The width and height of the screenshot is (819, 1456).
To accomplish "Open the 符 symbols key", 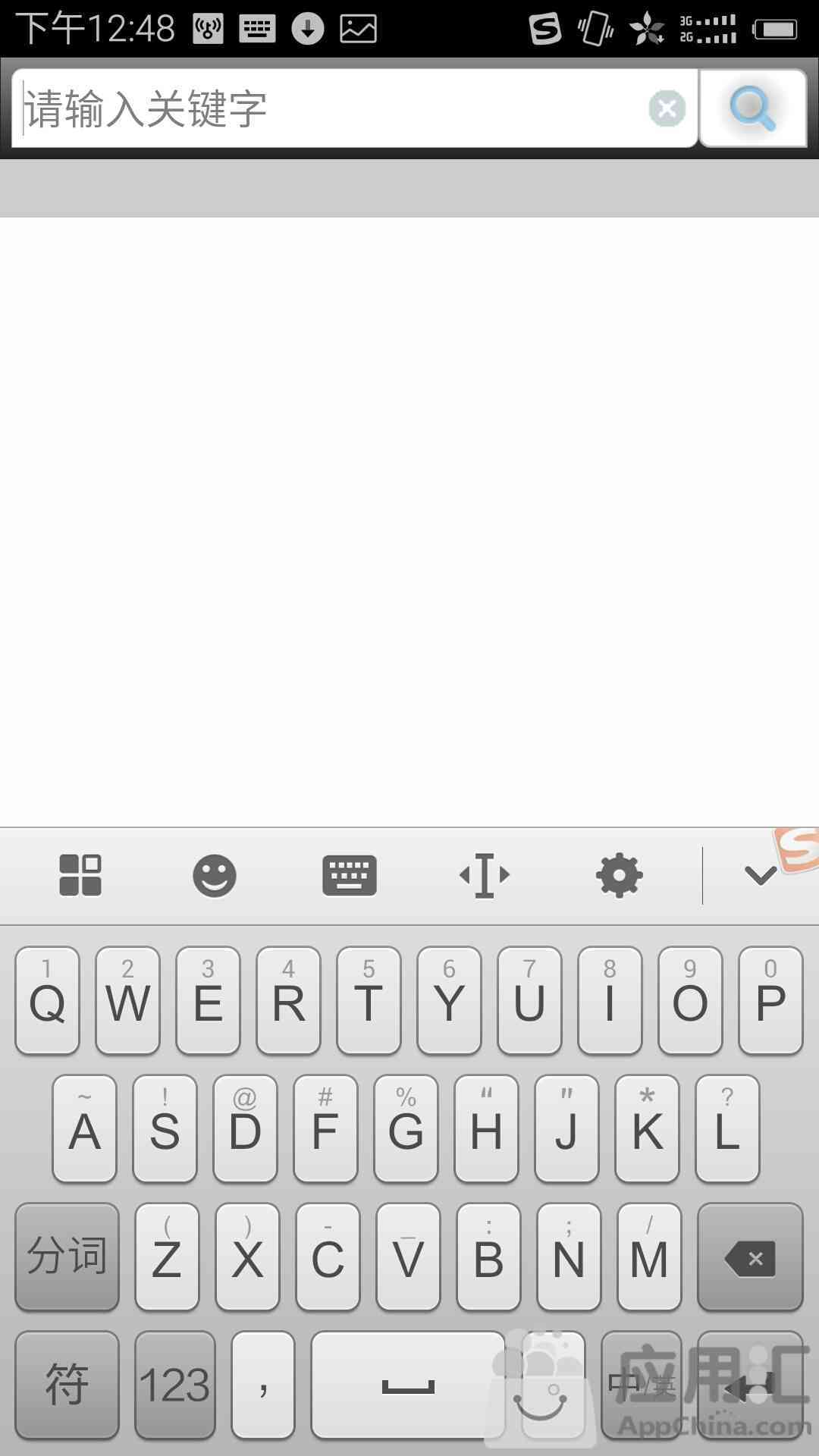I will [x=67, y=1385].
